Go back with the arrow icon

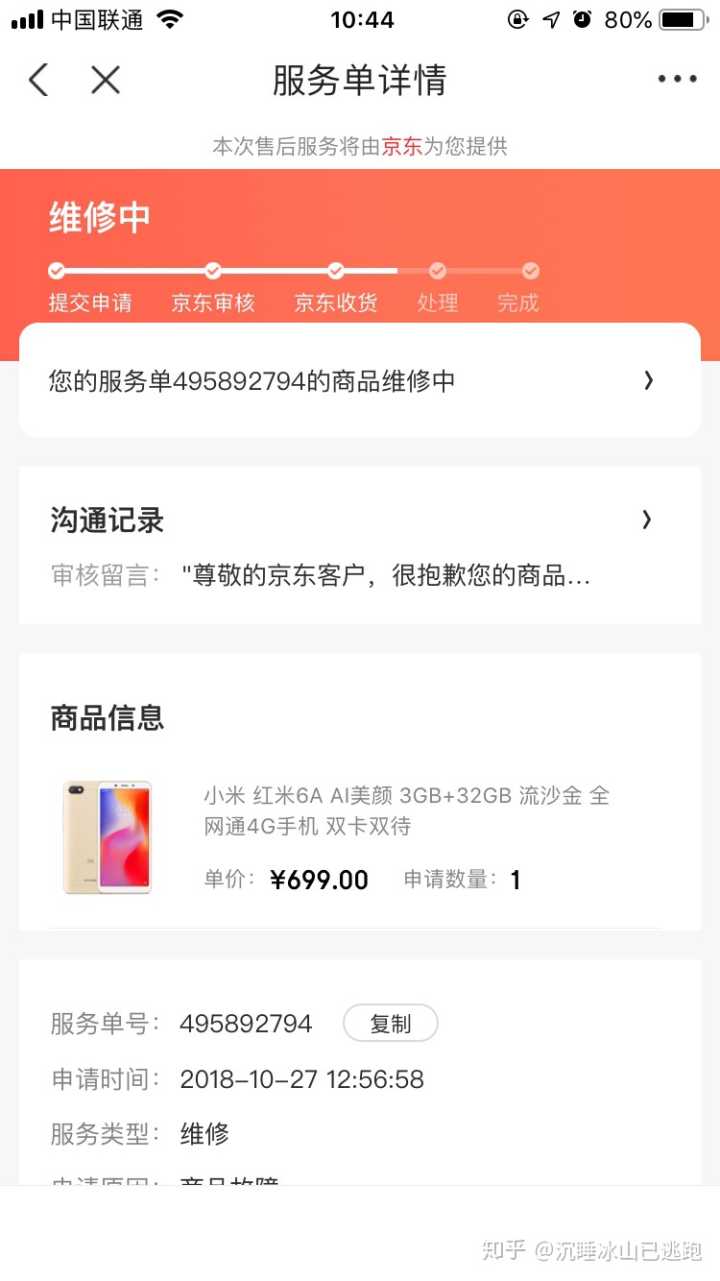pyautogui.click(x=39, y=80)
